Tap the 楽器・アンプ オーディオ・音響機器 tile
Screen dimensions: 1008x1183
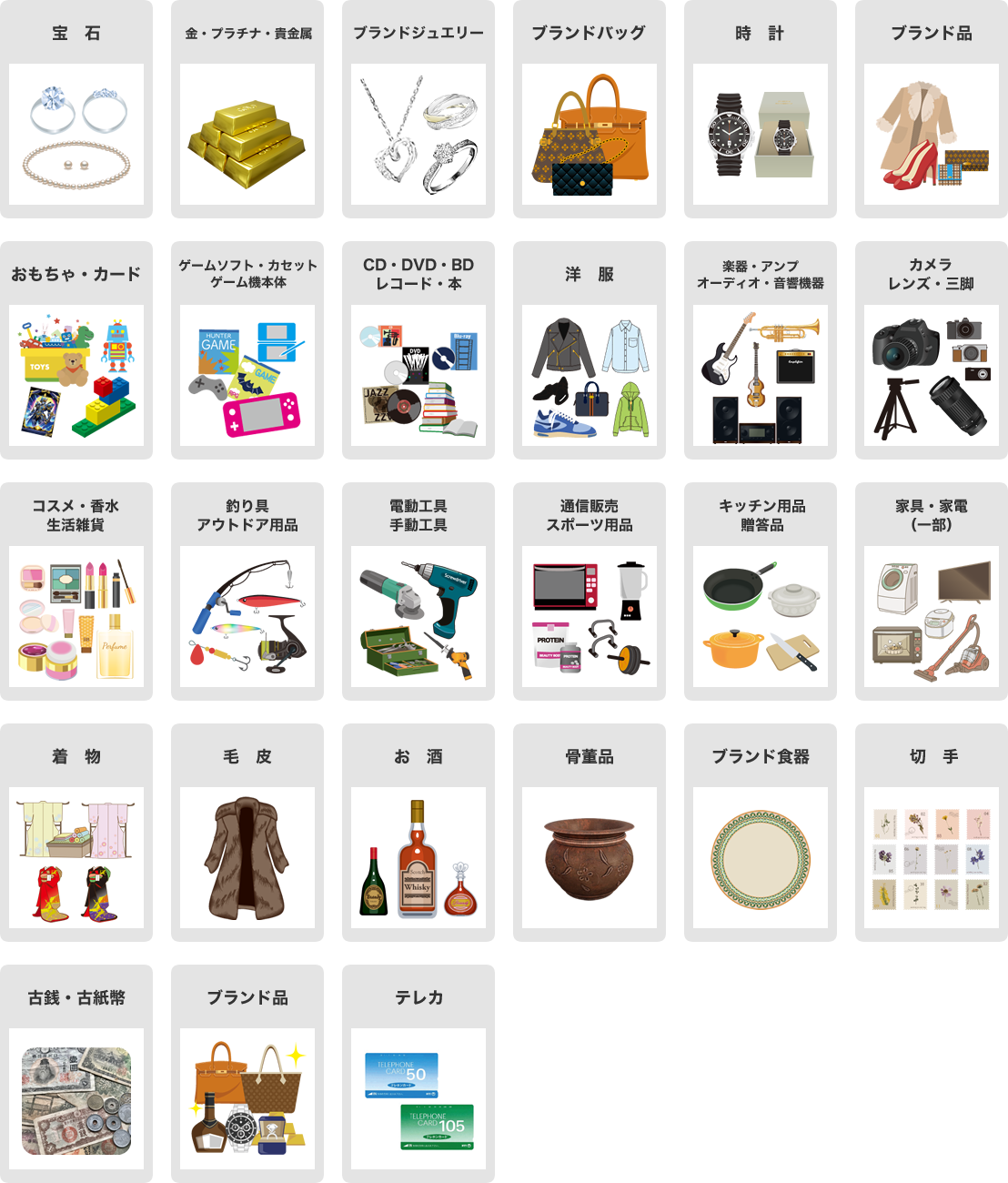(x=761, y=374)
